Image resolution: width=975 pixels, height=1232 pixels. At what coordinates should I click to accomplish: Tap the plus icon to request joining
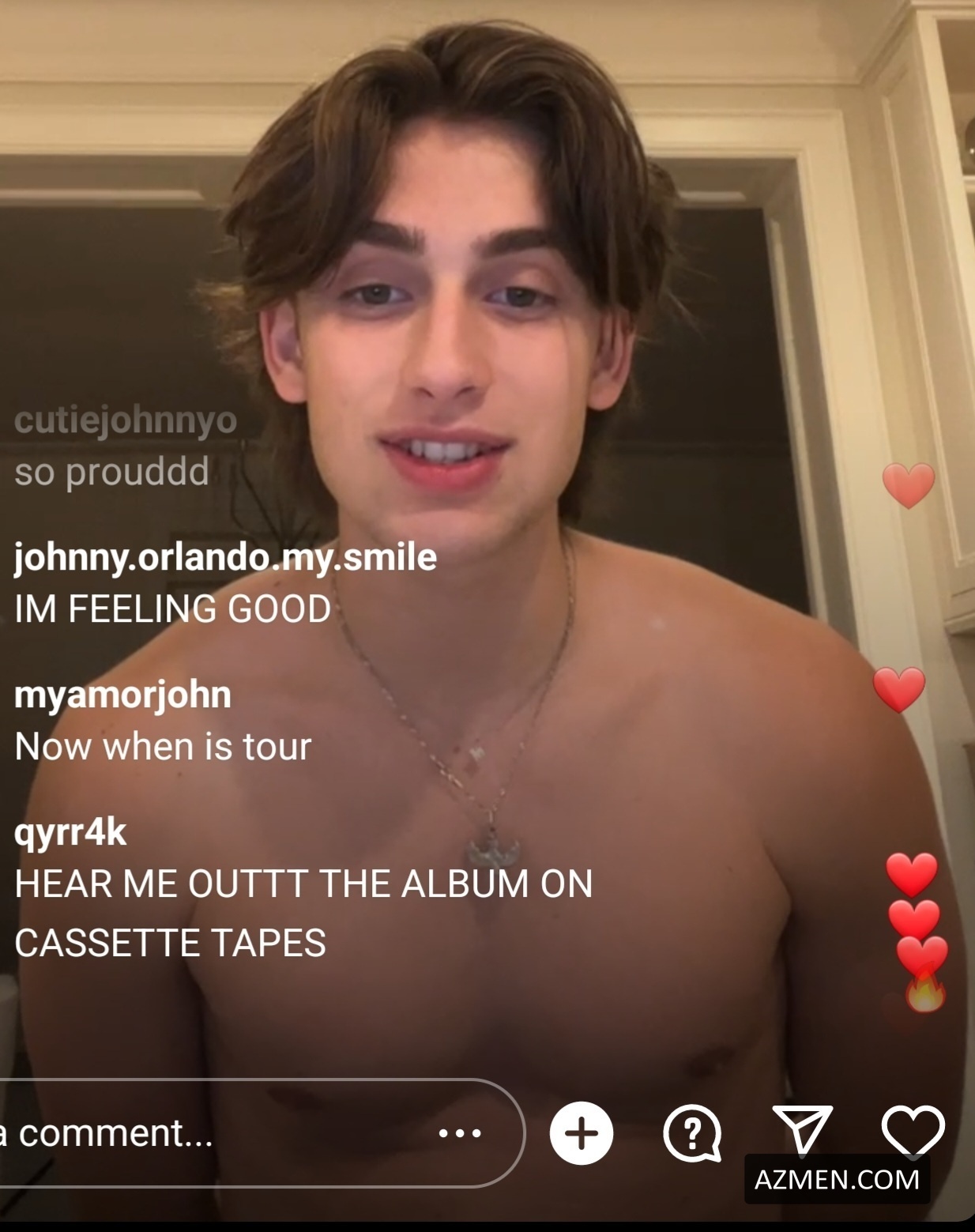pyautogui.click(x=582, y=1133)
